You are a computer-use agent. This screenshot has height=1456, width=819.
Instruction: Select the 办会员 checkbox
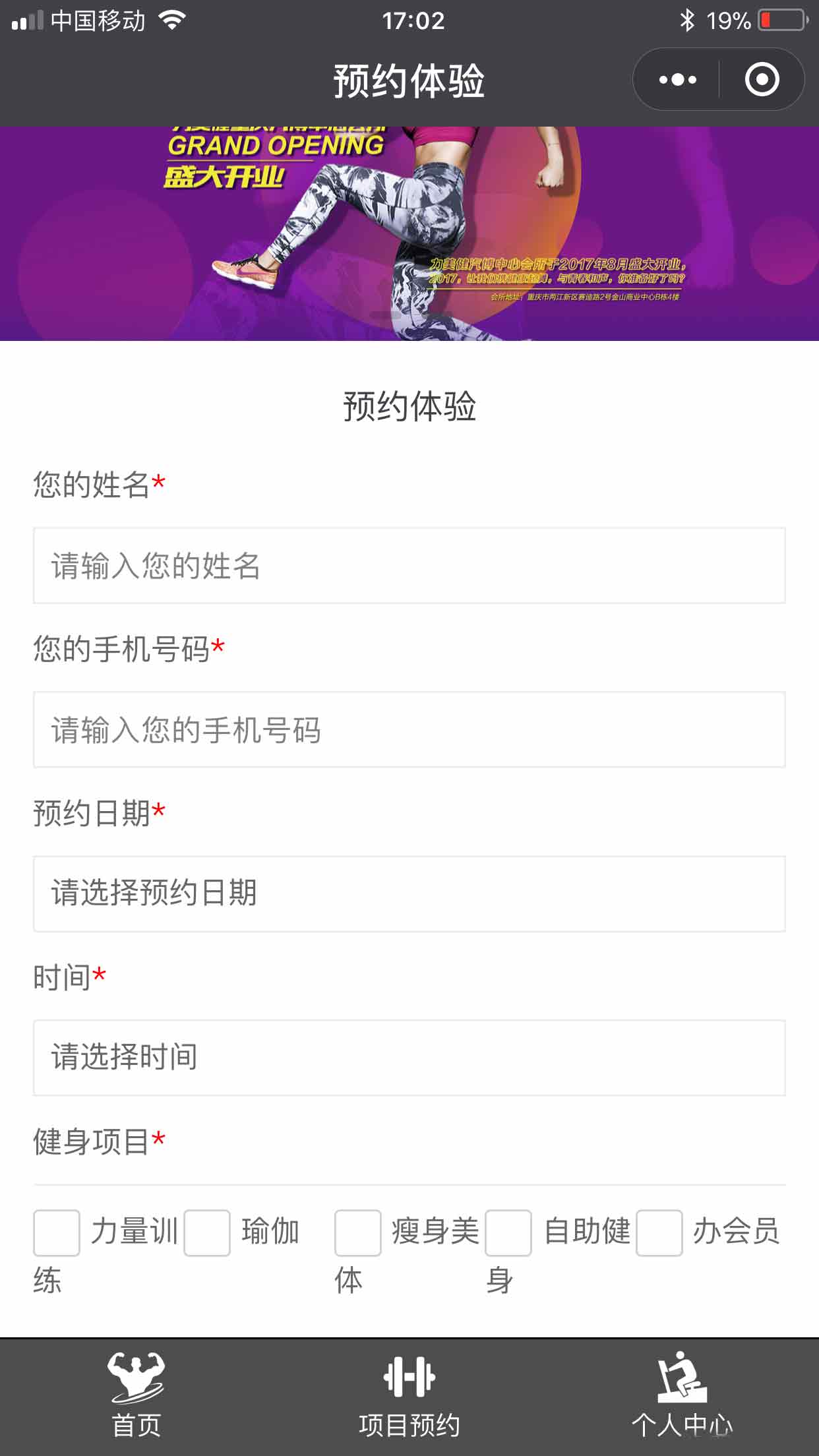pyautogui.click(x=659, y=1232)
